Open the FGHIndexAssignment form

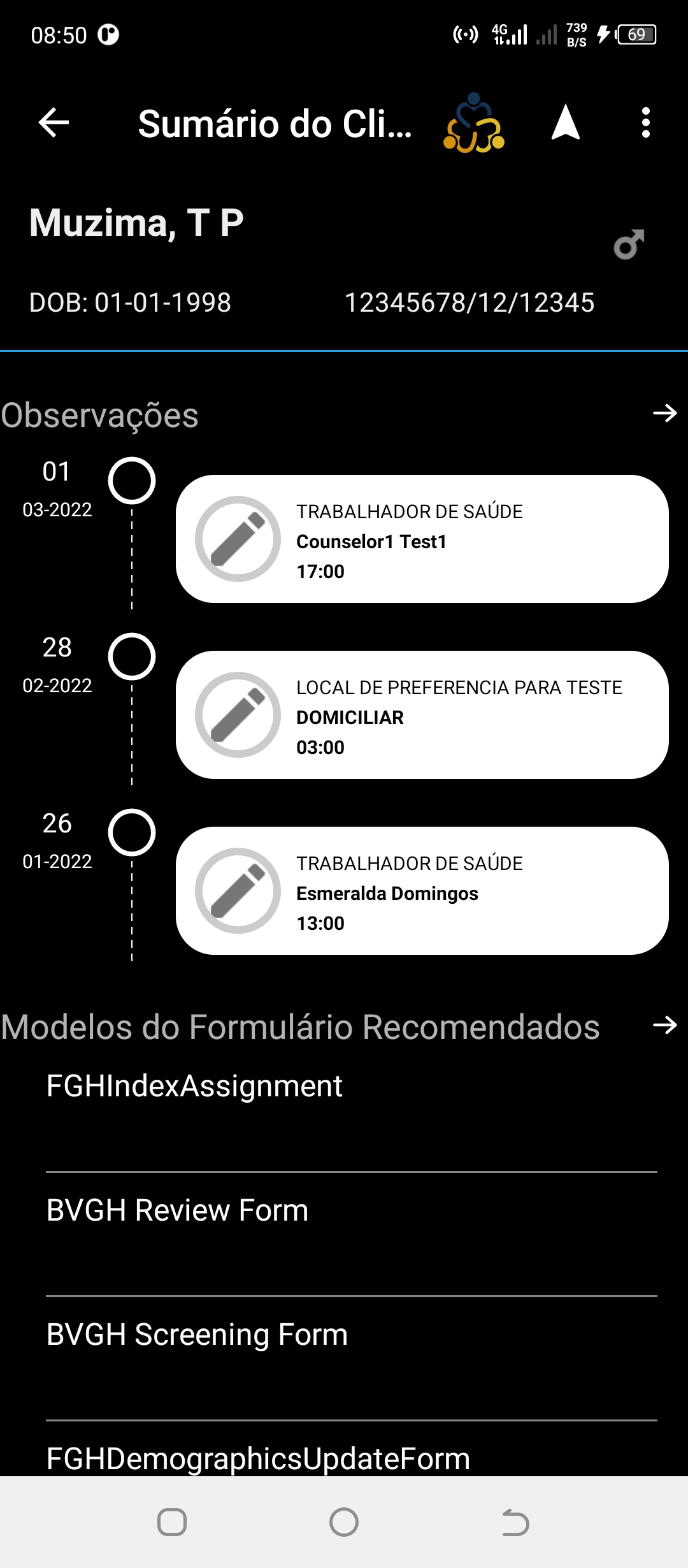pyautogui.click(x=352, y=1110)
